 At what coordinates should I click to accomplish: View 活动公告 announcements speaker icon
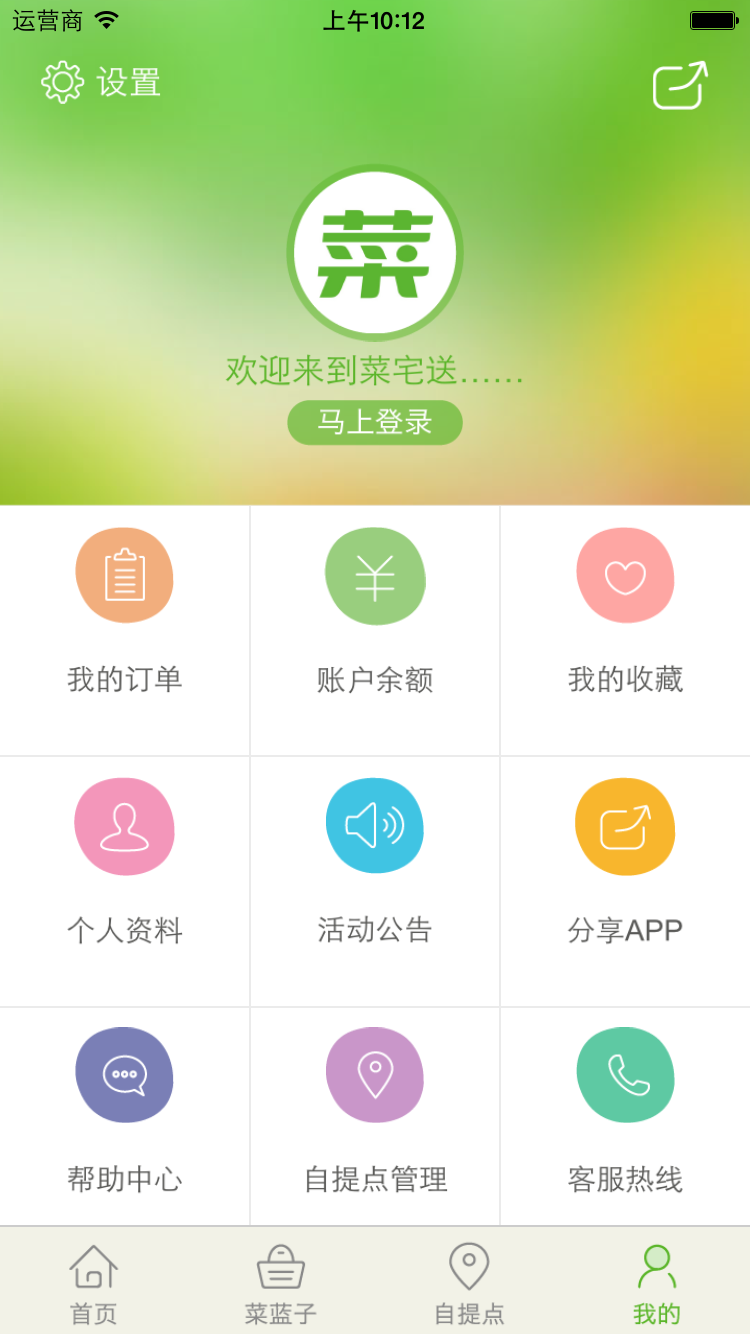pos(374,826)
